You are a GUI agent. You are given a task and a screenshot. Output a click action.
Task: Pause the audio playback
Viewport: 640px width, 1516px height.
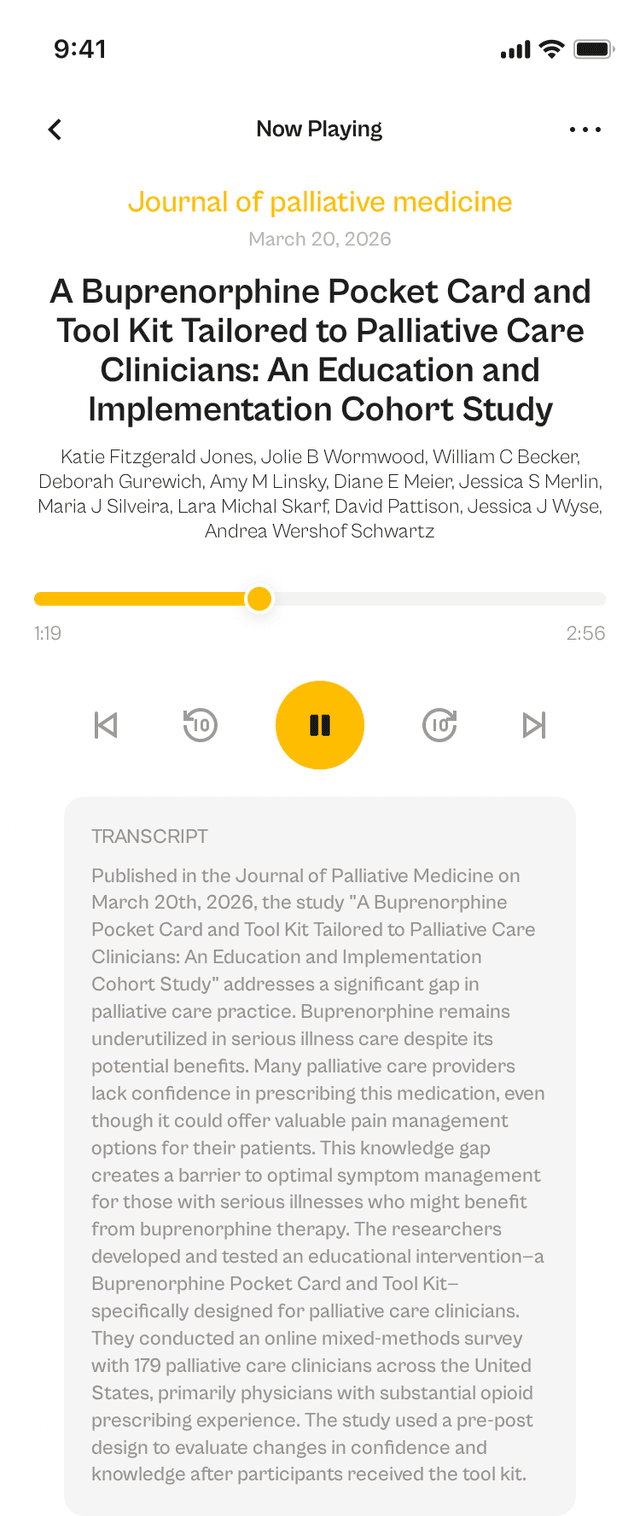pyautogui.click(x=320, y=725)
